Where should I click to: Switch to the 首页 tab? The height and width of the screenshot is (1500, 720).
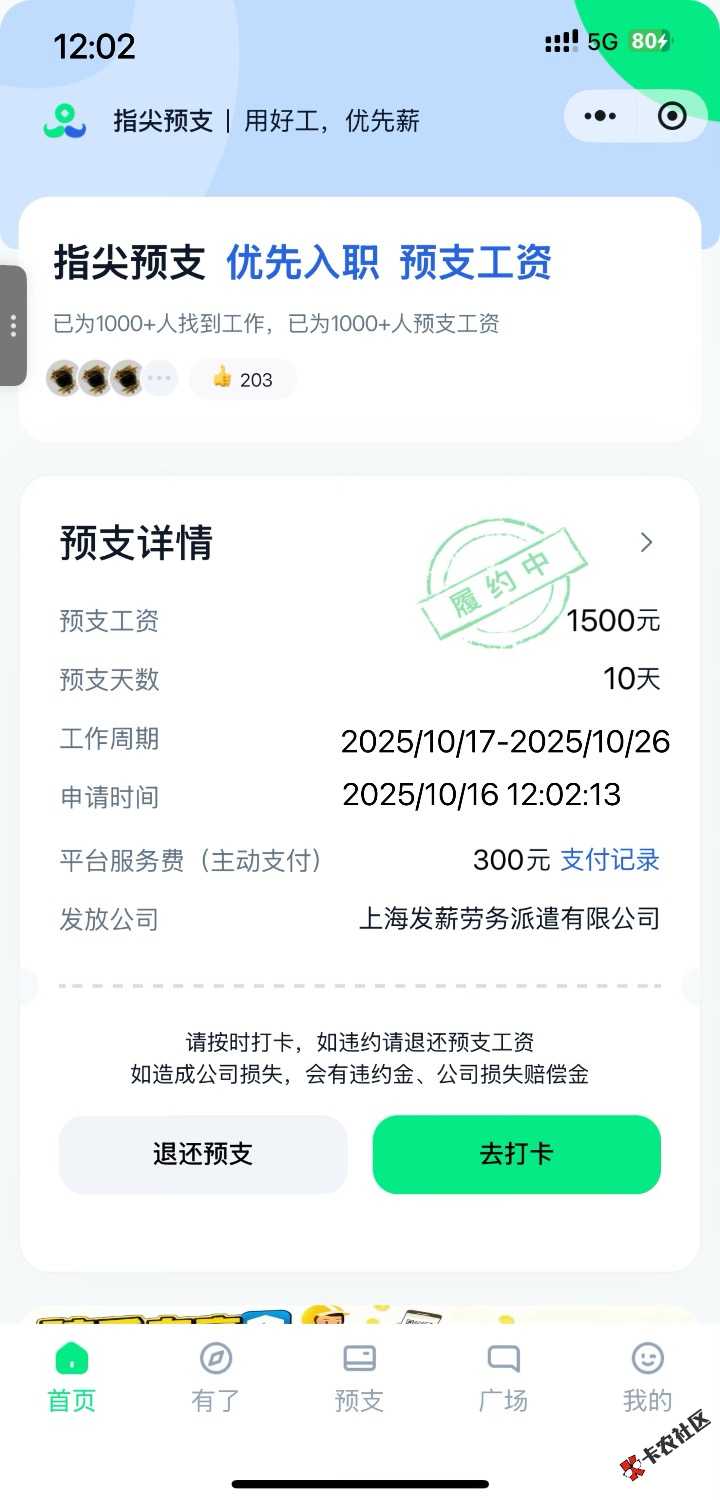72,1377
